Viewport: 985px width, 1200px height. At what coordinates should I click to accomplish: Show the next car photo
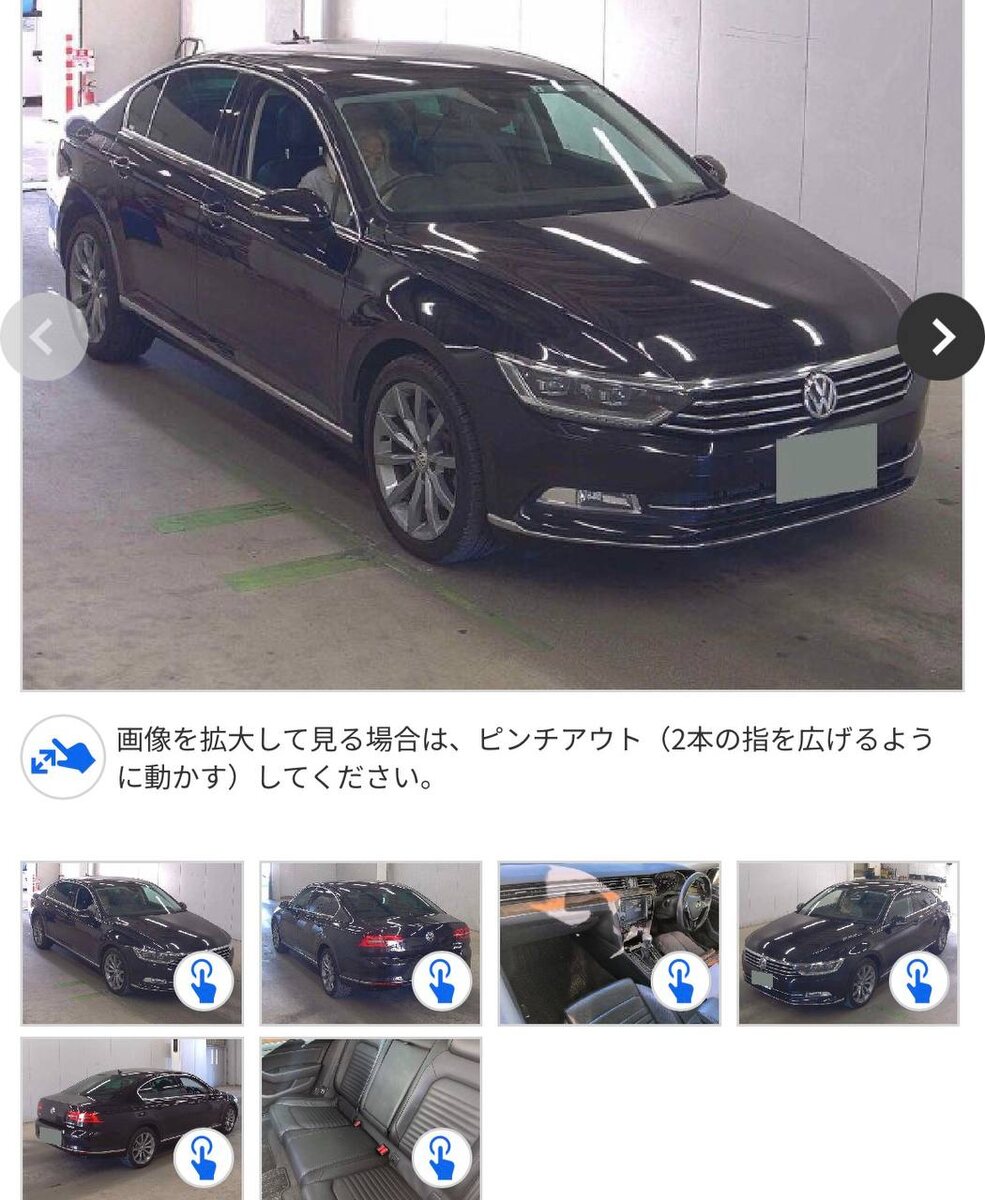940,337
